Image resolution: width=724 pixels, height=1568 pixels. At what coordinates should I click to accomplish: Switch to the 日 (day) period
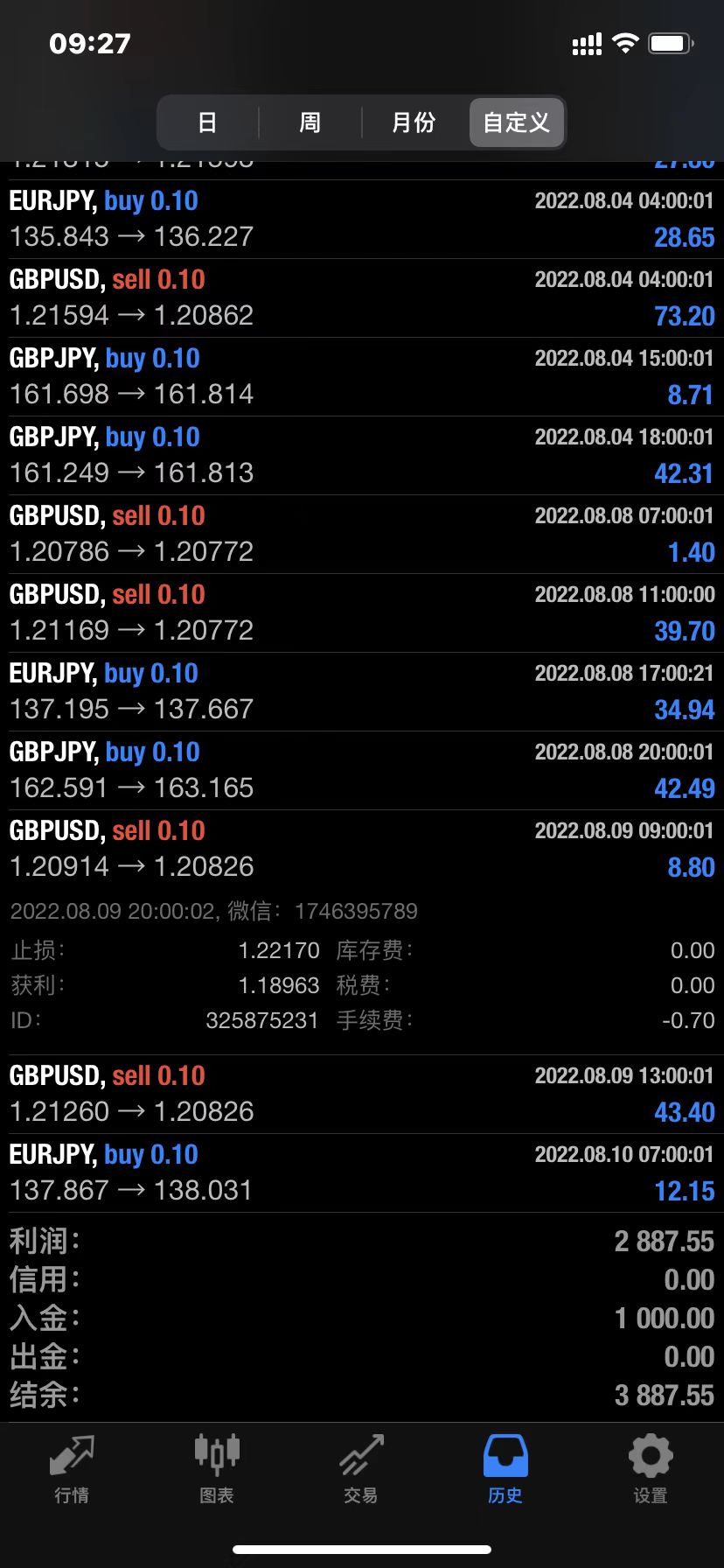point(207,122)
